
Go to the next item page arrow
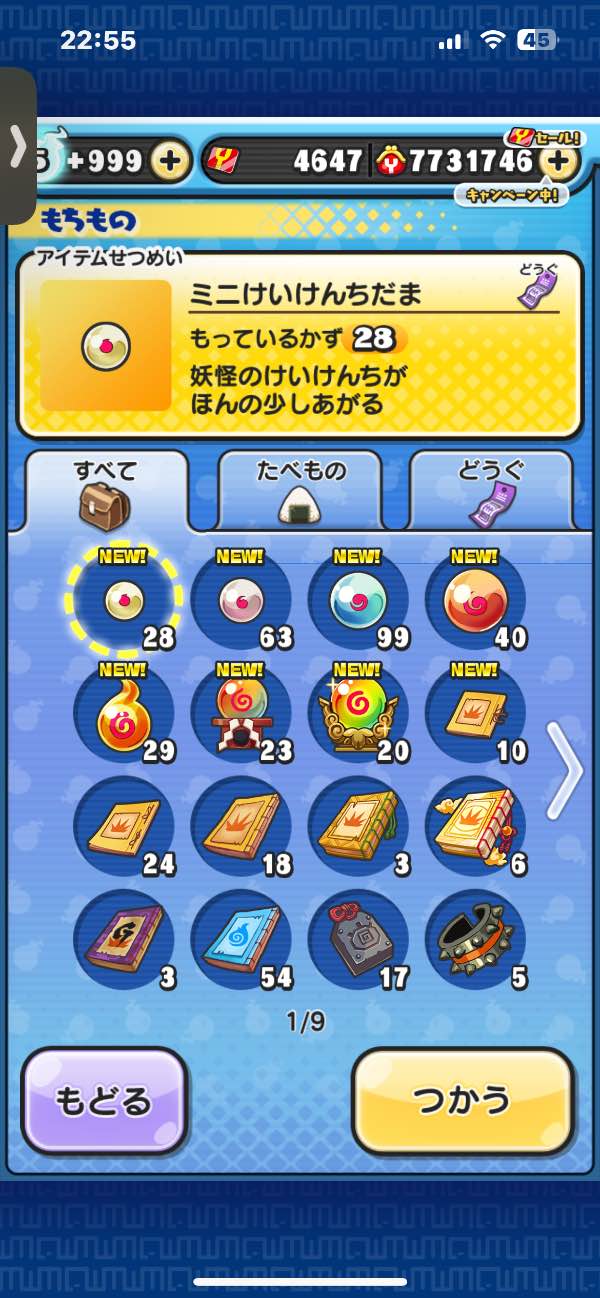coord(566,770)
